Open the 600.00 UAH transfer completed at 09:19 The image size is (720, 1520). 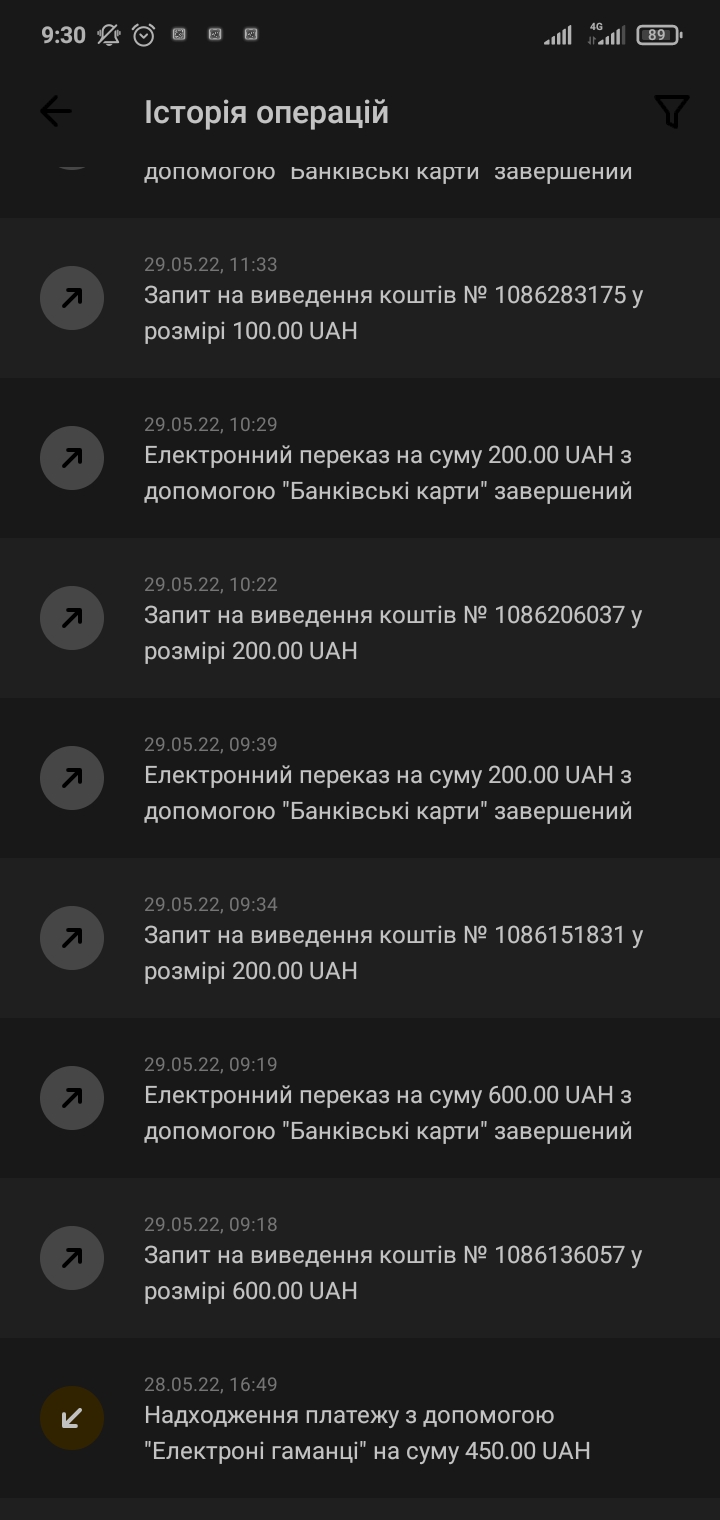point(390,1098)
